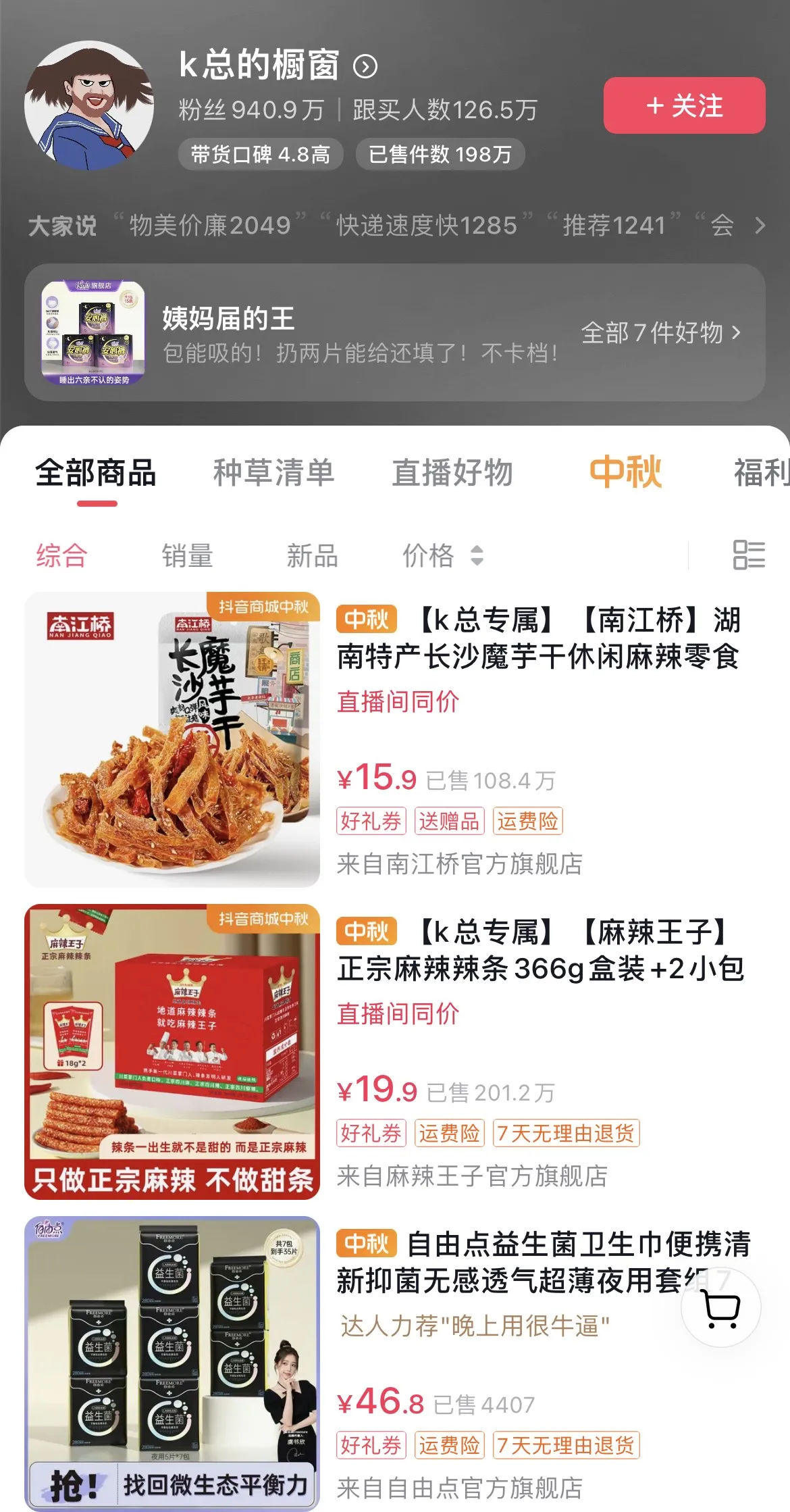Show 新品 products first

click(312, 556)
